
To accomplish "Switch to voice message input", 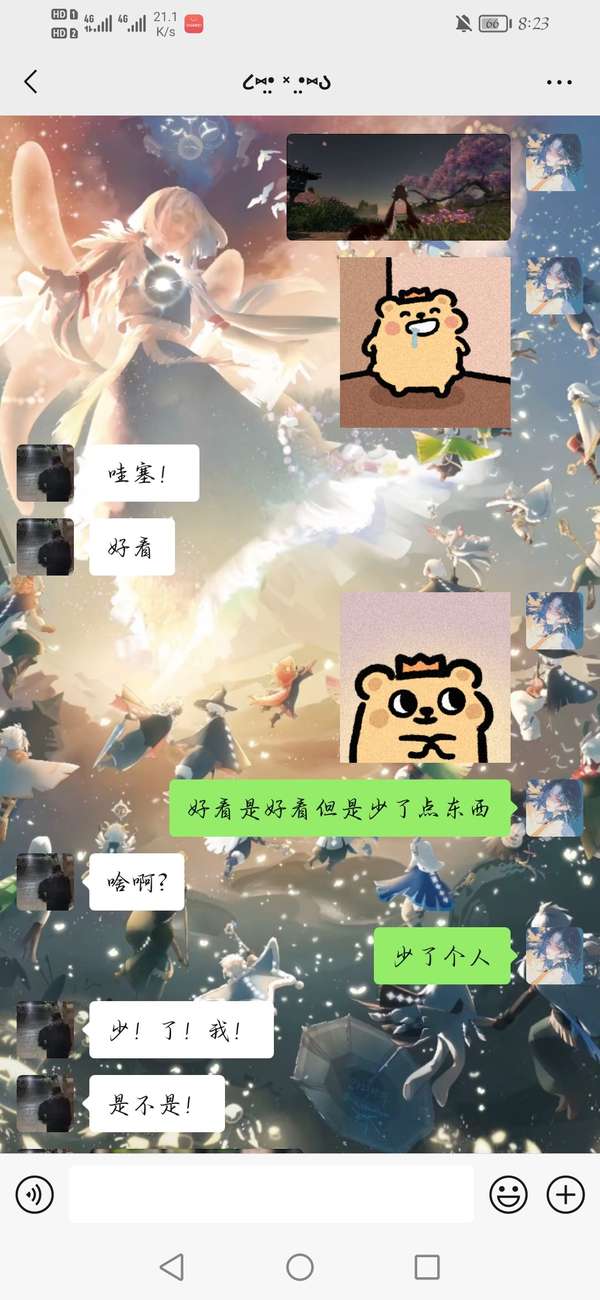I will pyautogui.click(x=35, y=1194).
